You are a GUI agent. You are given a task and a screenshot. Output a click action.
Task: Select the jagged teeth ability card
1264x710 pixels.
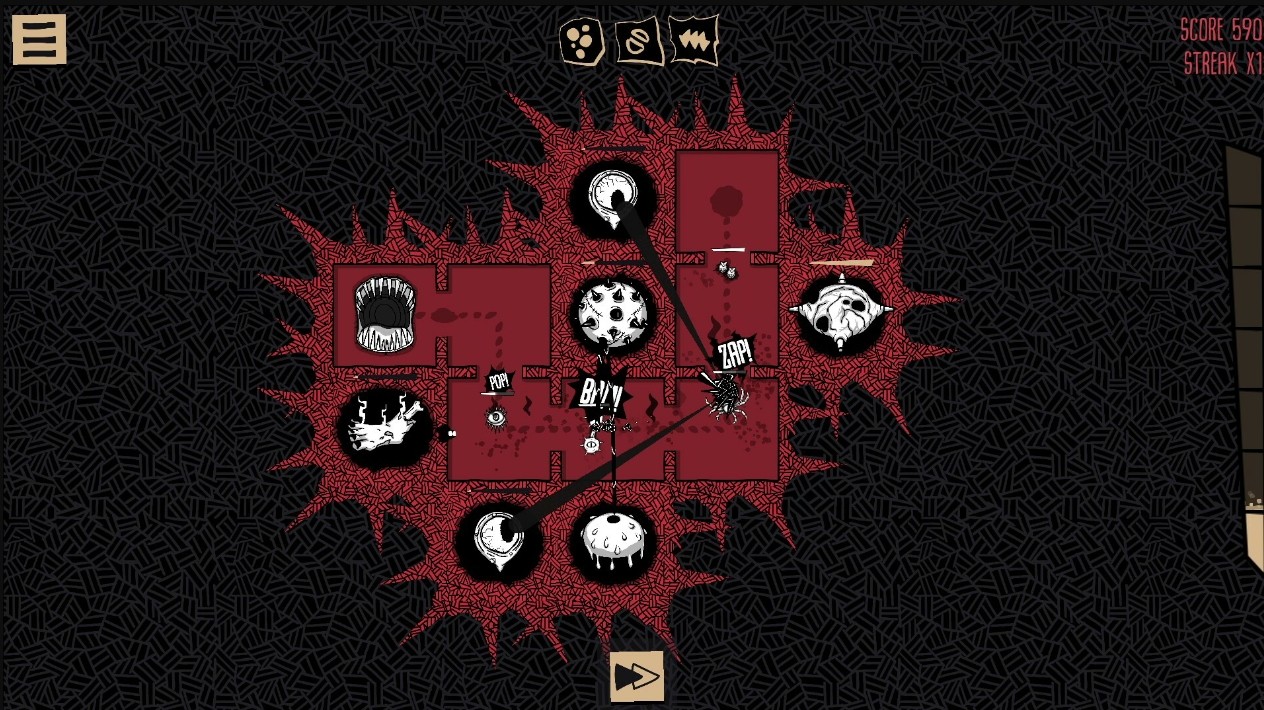point(693,42)
